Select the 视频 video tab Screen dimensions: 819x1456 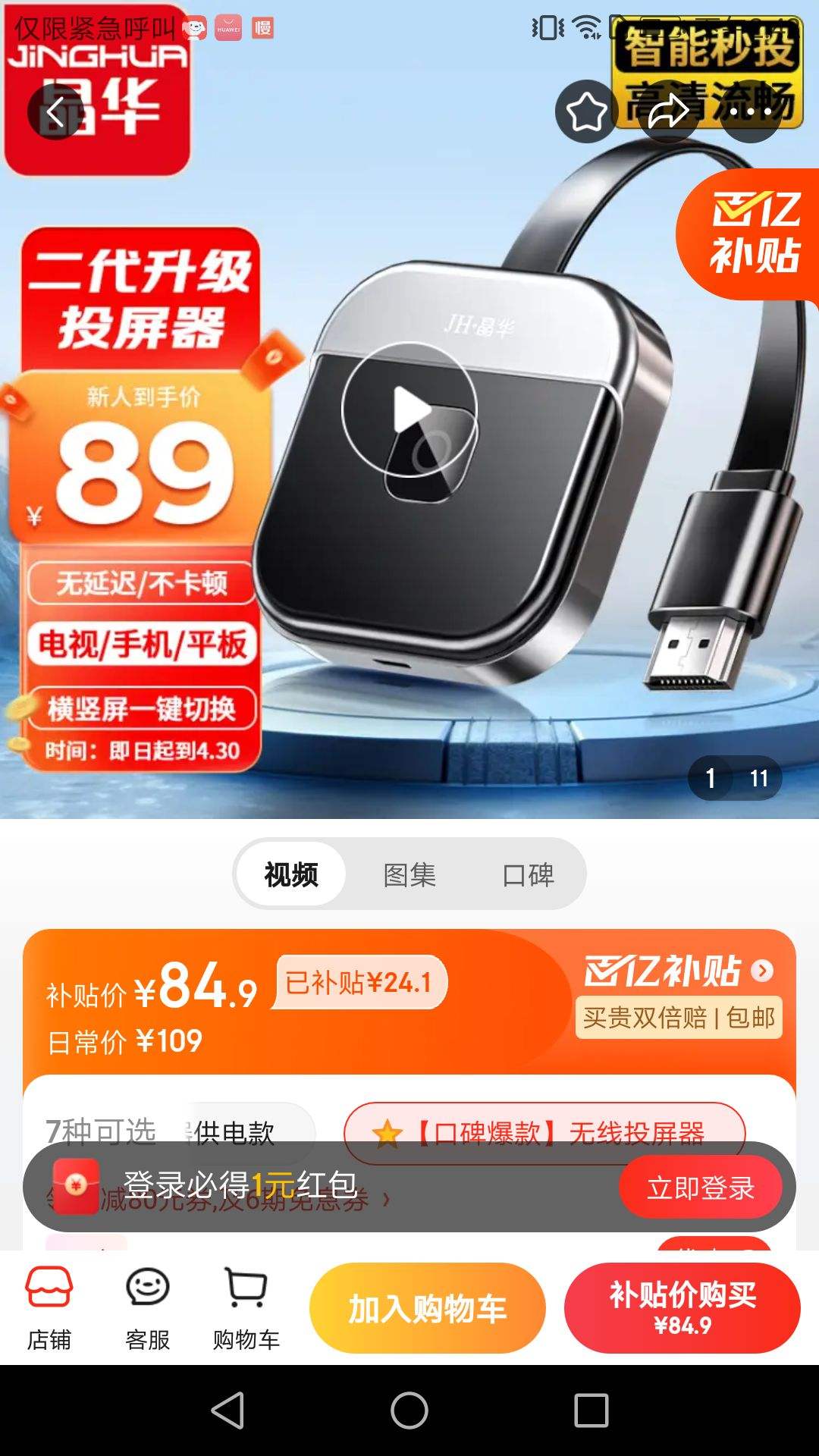tap(290, 874)
